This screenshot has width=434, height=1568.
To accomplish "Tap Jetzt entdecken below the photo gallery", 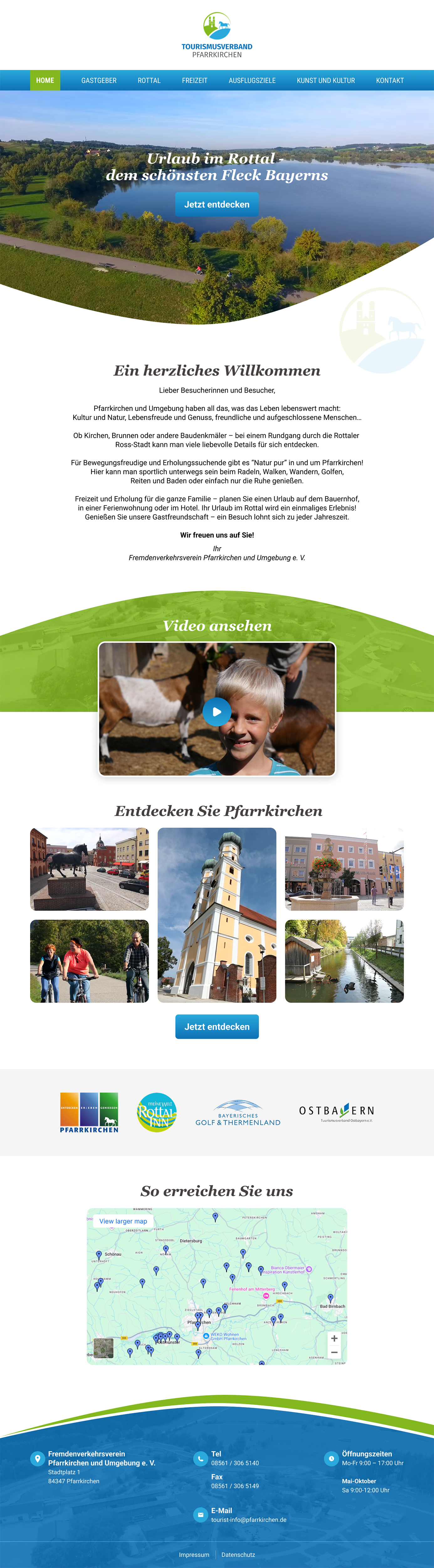I will pos(217,1026).
